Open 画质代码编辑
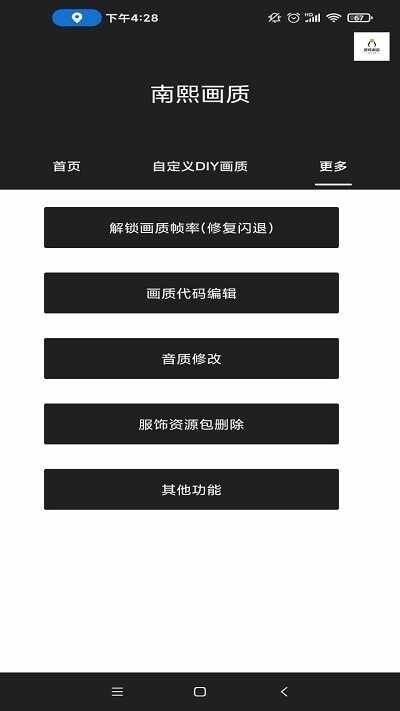This screenshot has width=400, height=711. (x=191, y=293)
